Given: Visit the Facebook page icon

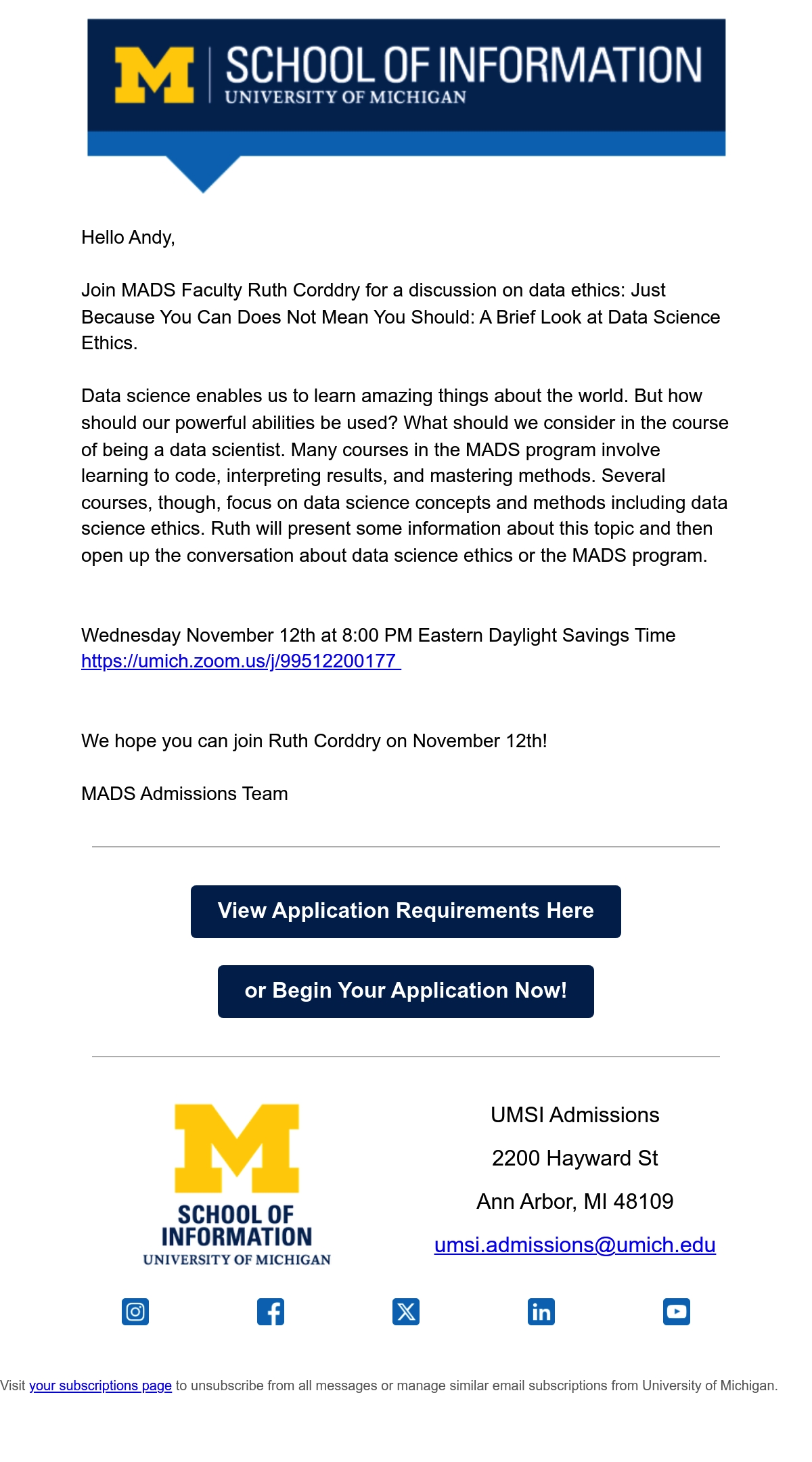Looking at the screenshot, I should [271, 1312].
